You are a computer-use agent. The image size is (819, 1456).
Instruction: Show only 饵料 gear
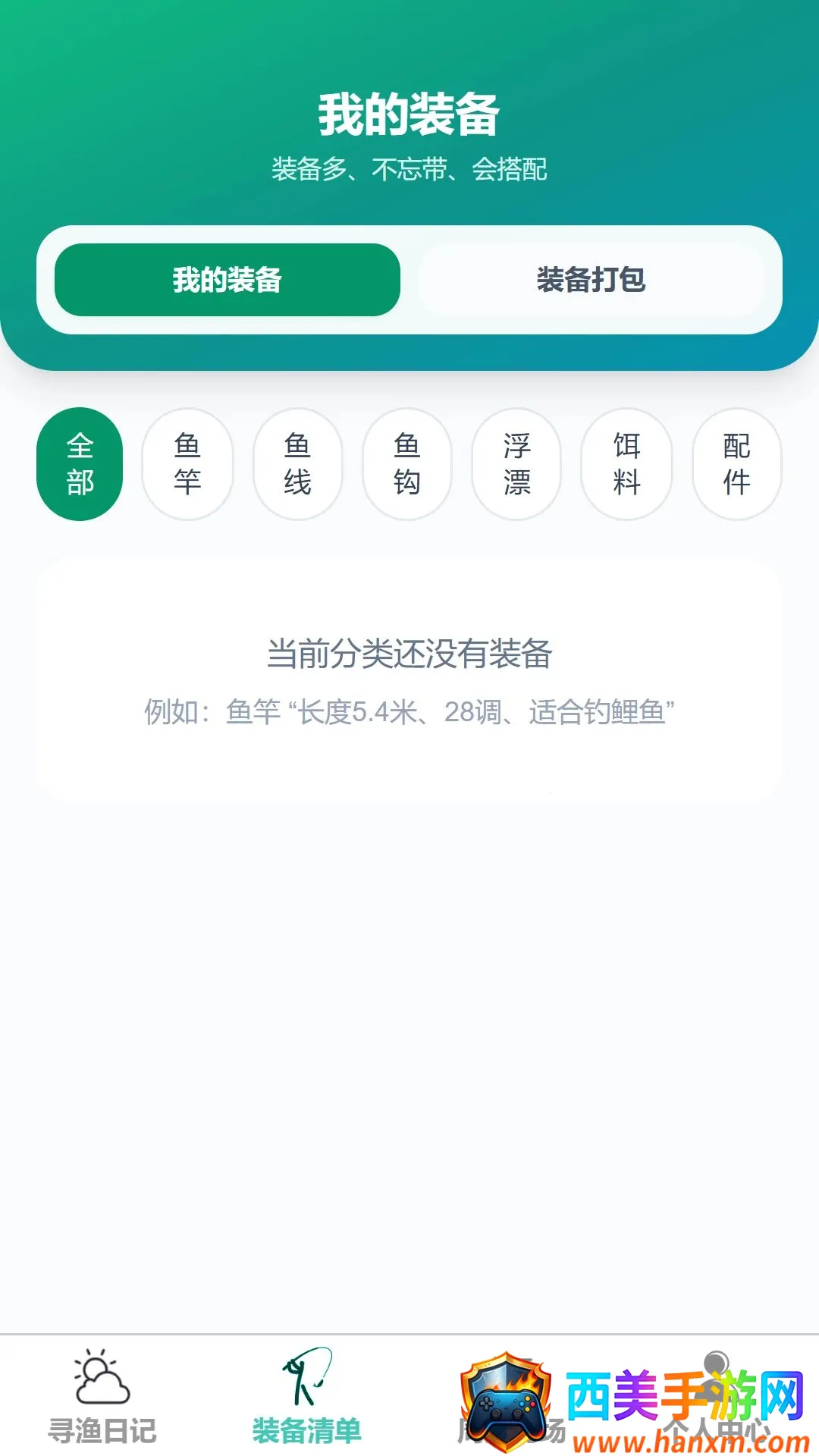(626, 464)
